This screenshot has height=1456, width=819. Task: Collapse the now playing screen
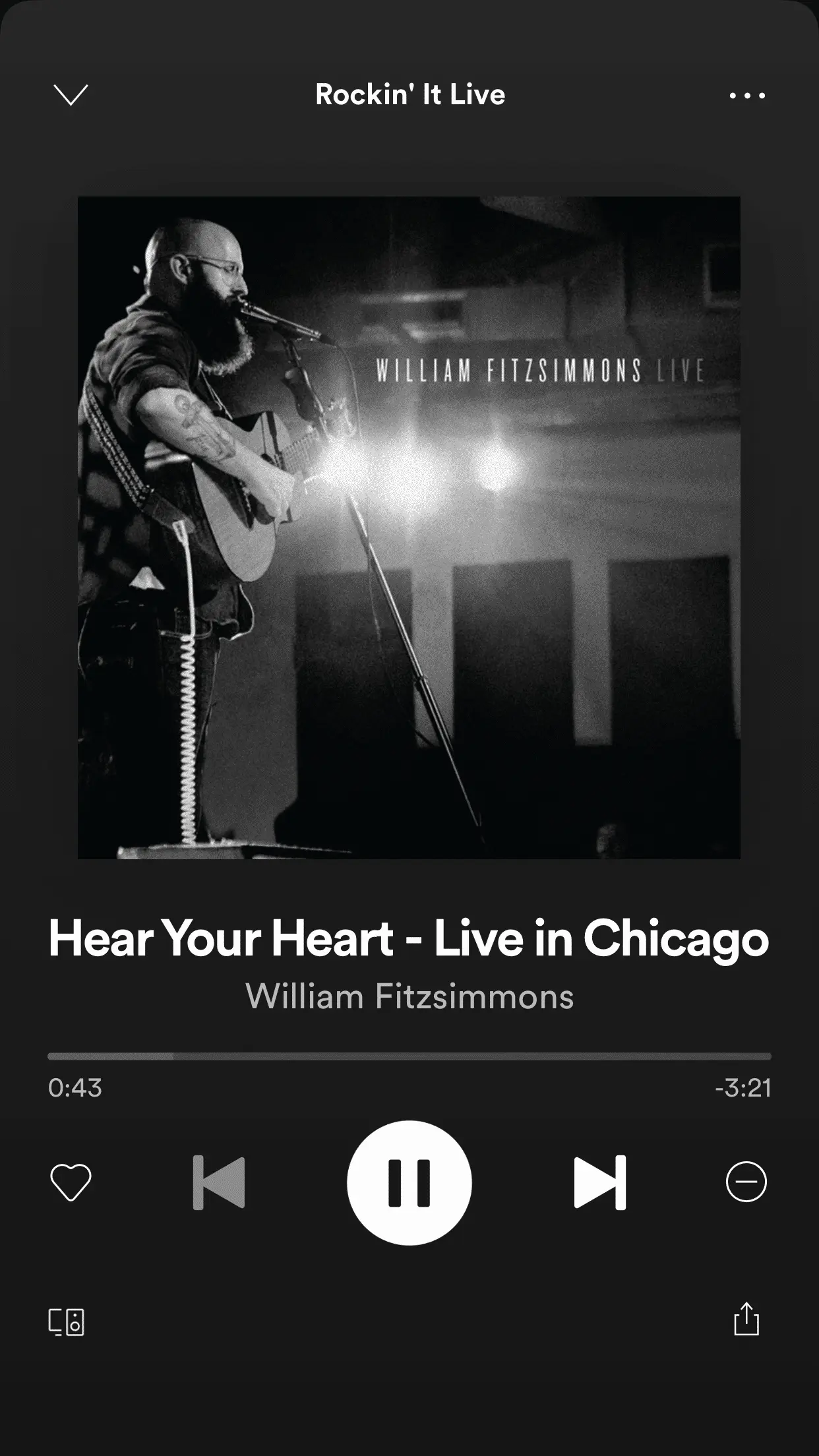pyautogui.click(x=70, y=96)
